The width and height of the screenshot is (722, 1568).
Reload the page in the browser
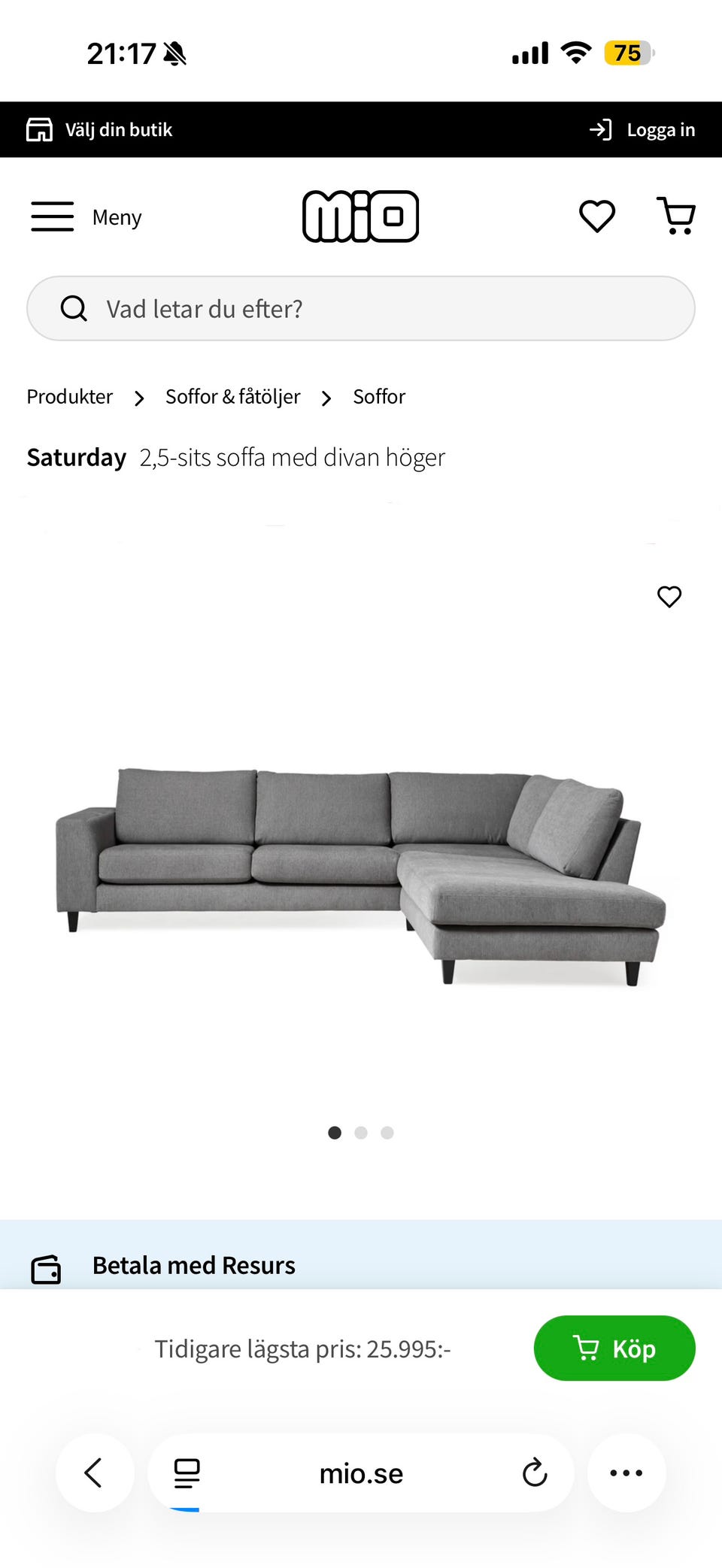click(x=534, y=1473)
